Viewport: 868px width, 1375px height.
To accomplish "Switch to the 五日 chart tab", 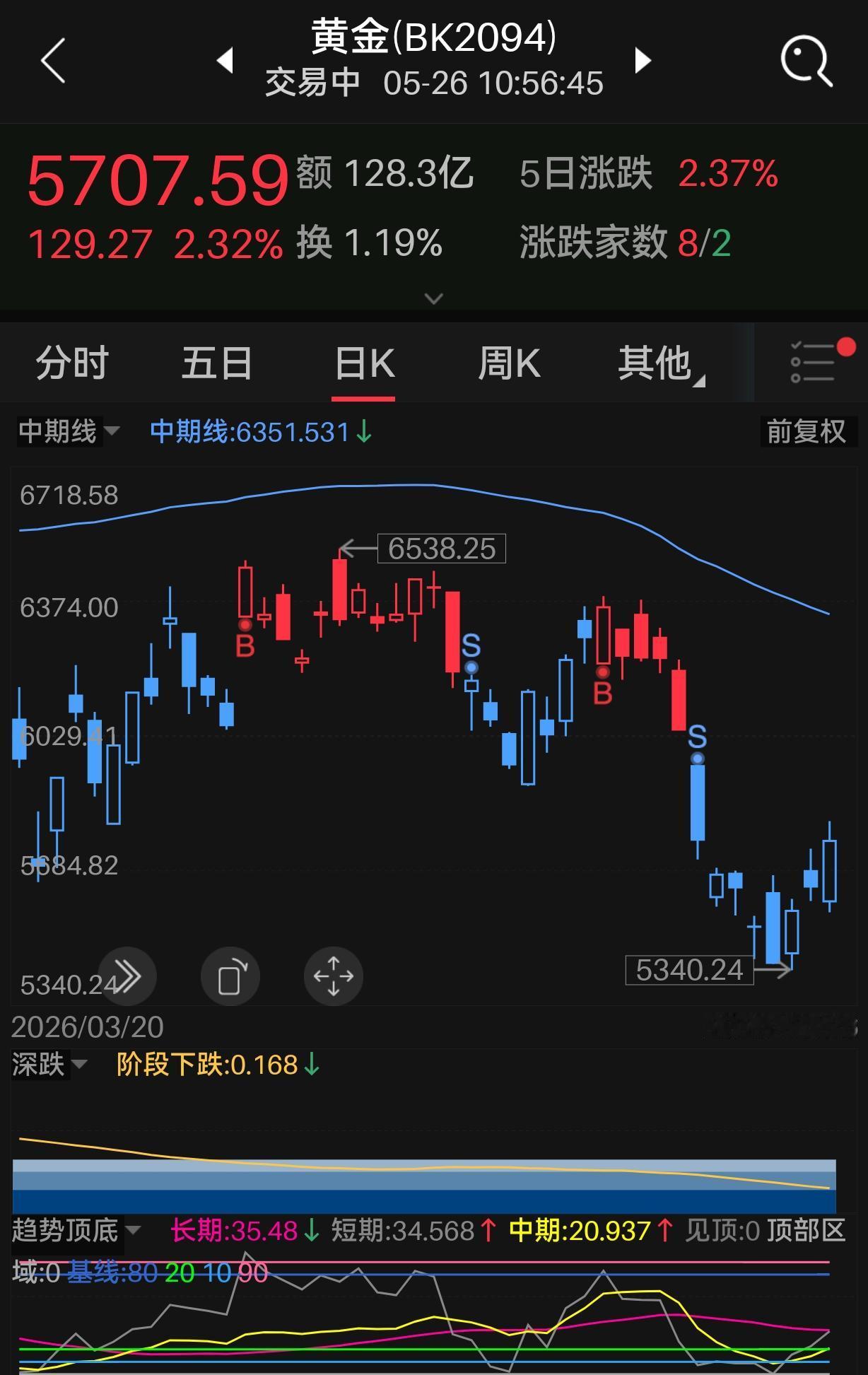I will pyautogui.click(x=217, y=363).
